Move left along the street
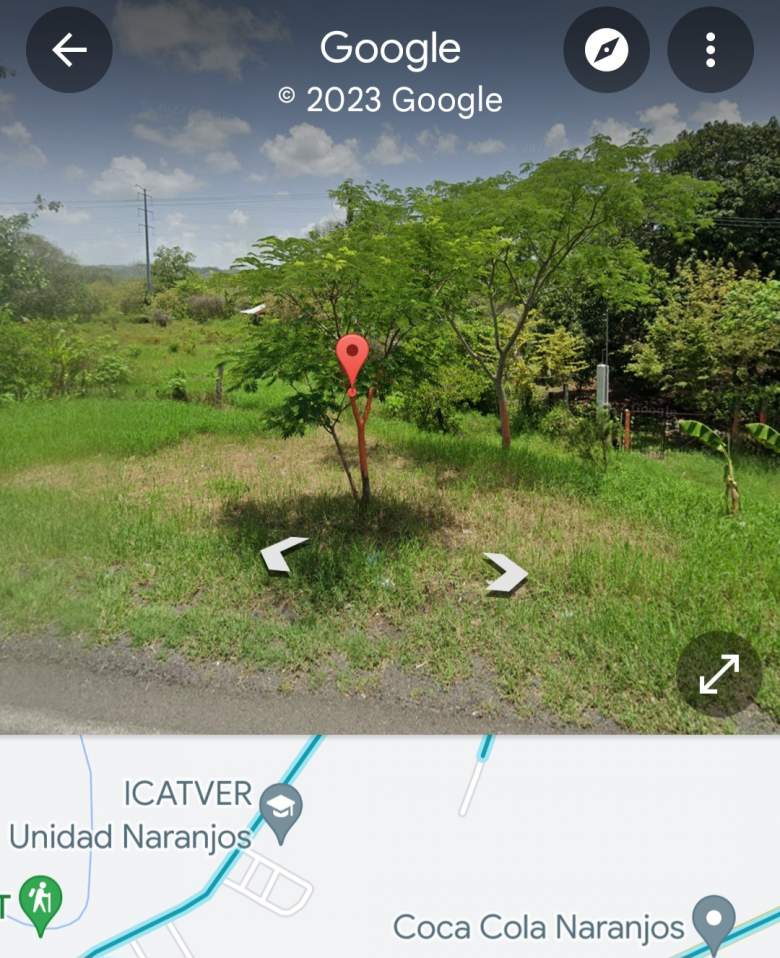 [283, 554]
